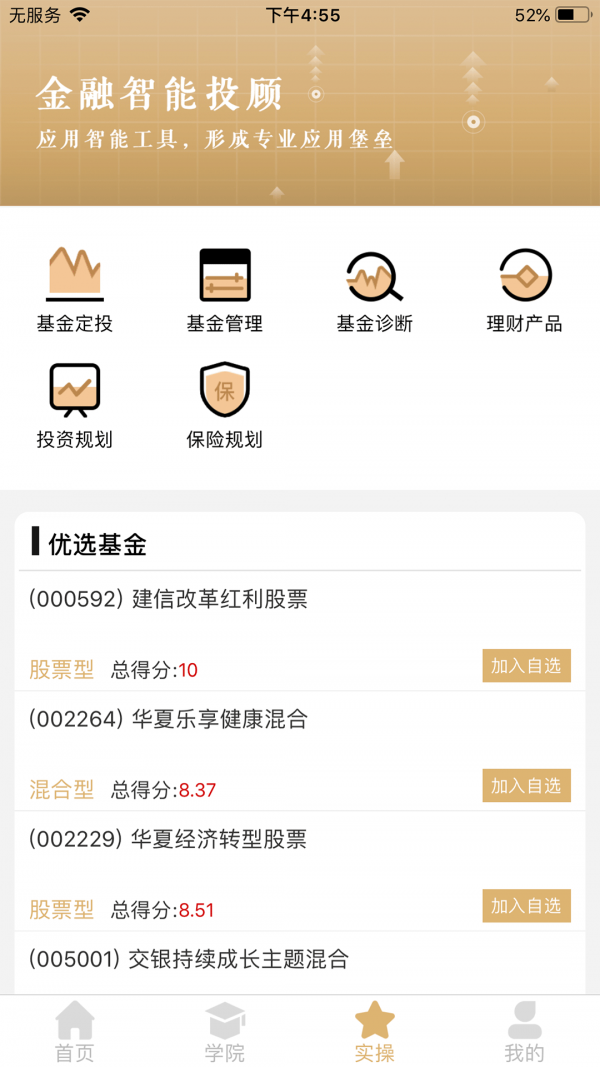
Task: Go to the 我的 tab
Action: (525, 1032)
